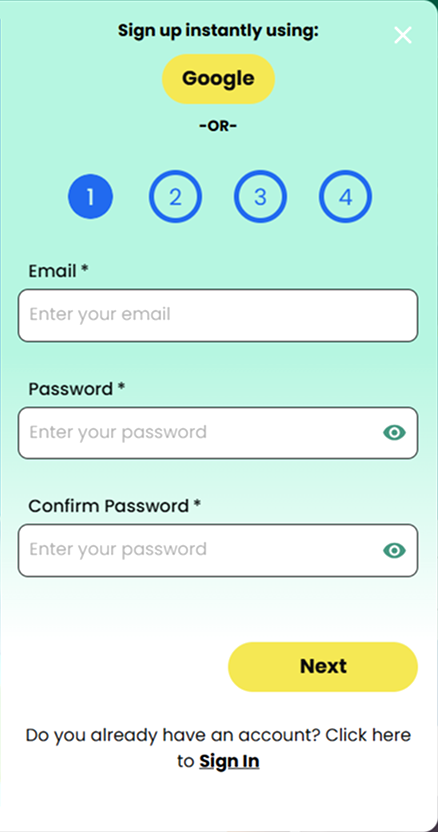
Task: Focus the Confirm Password field
Action: click(218, 550)
